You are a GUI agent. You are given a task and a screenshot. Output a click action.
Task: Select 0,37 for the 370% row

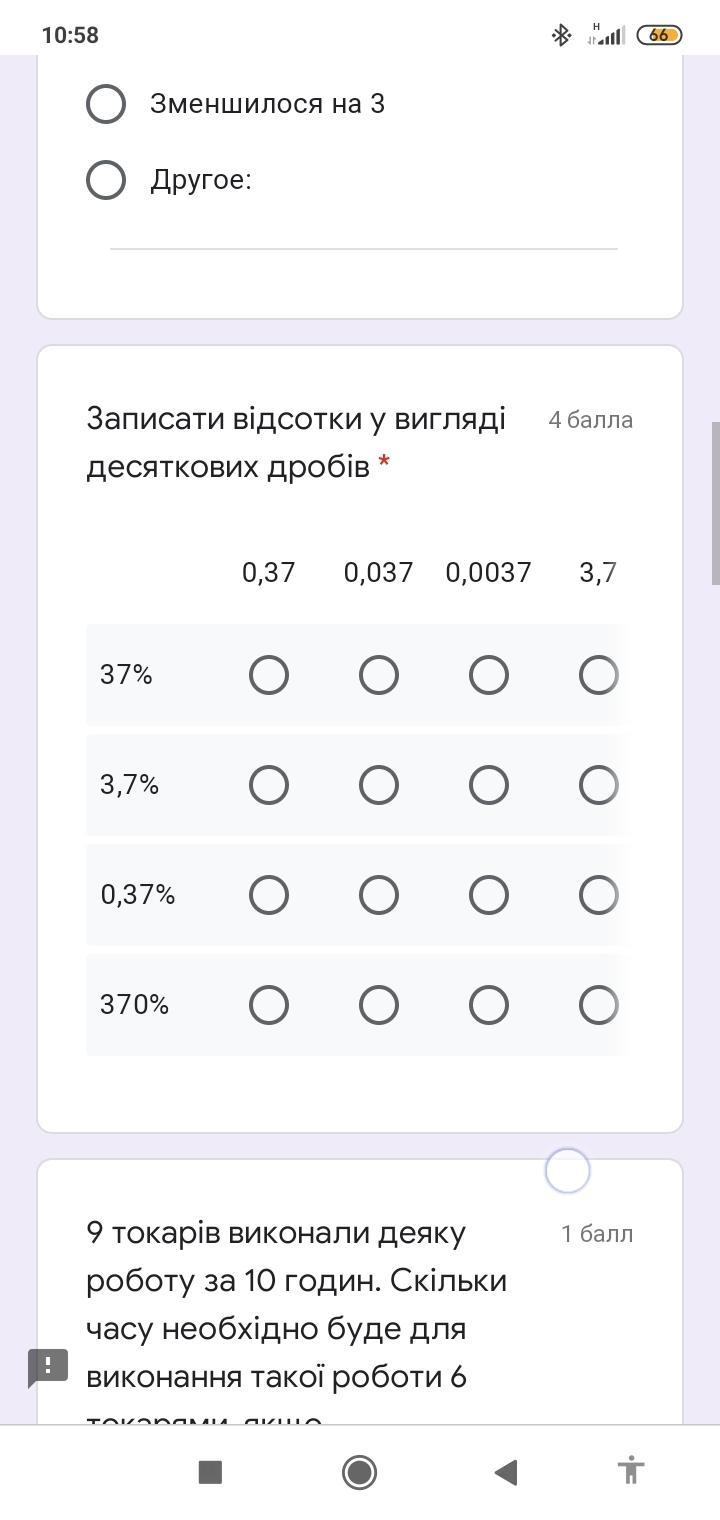(x=268, y=1005)
